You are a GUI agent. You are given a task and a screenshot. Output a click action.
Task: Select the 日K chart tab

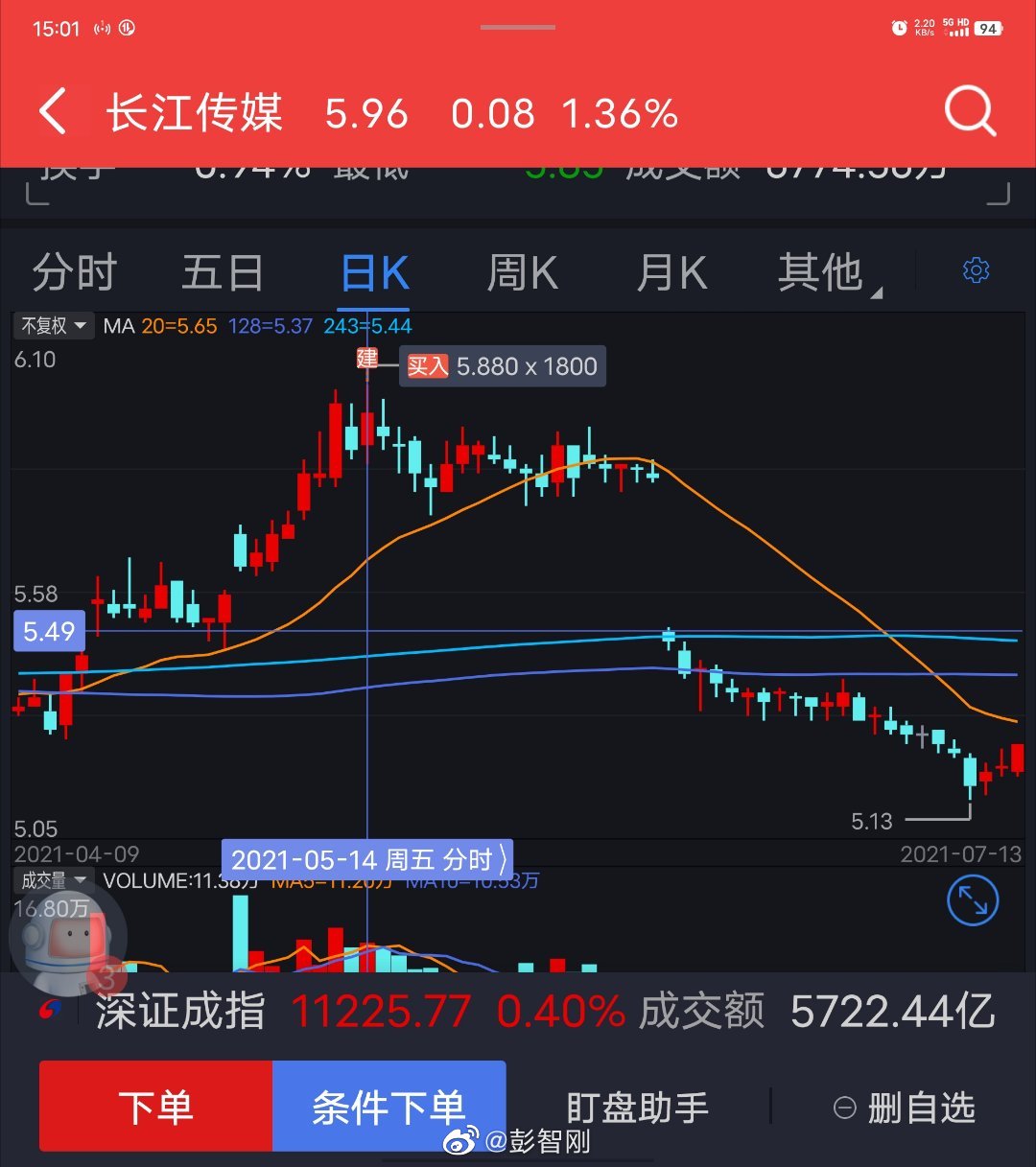pyautogui.click(x=375, y=273)
